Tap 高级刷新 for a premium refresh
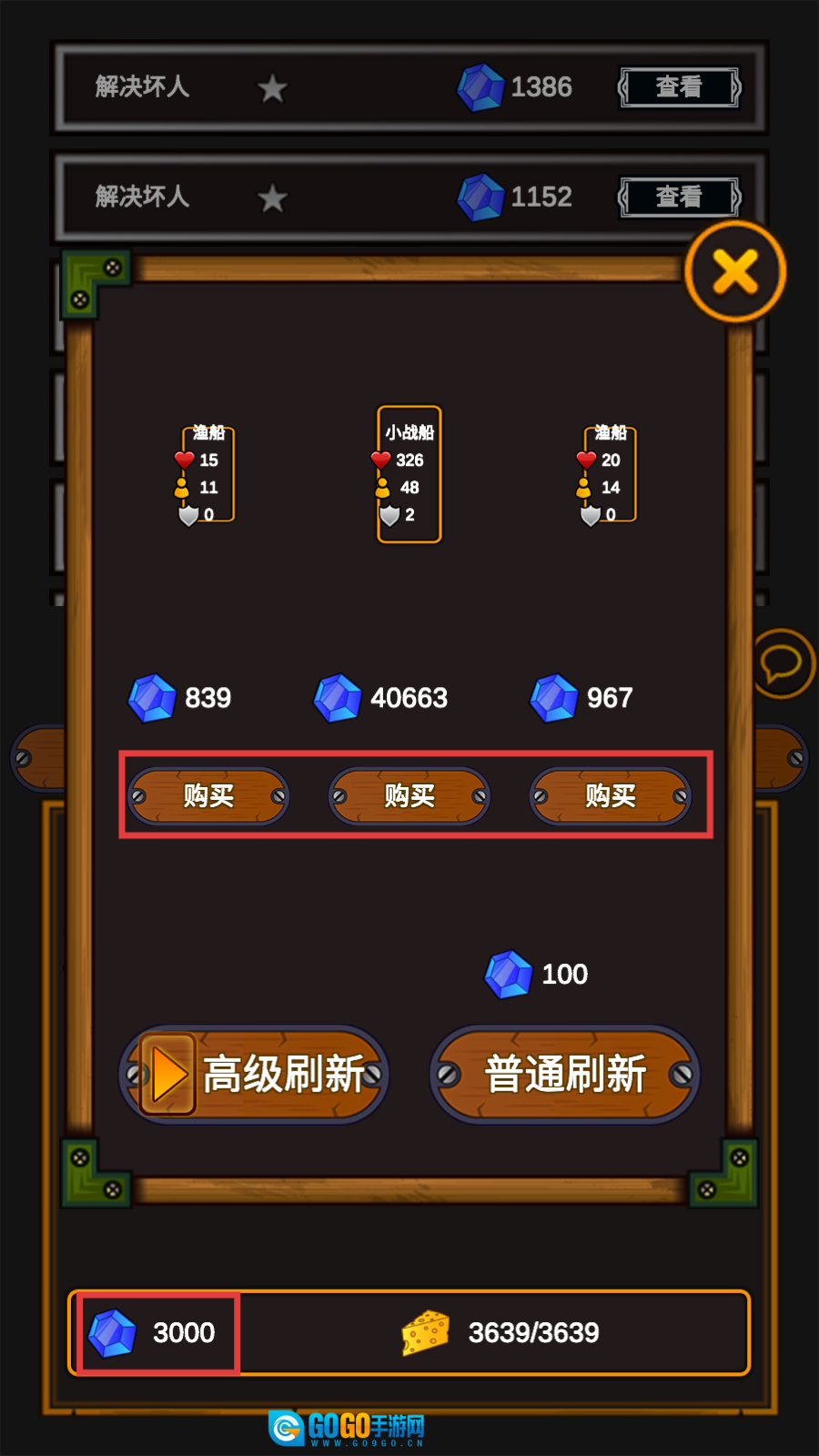The height and width of the screenshot is (1456, 819). (255, 1075)
